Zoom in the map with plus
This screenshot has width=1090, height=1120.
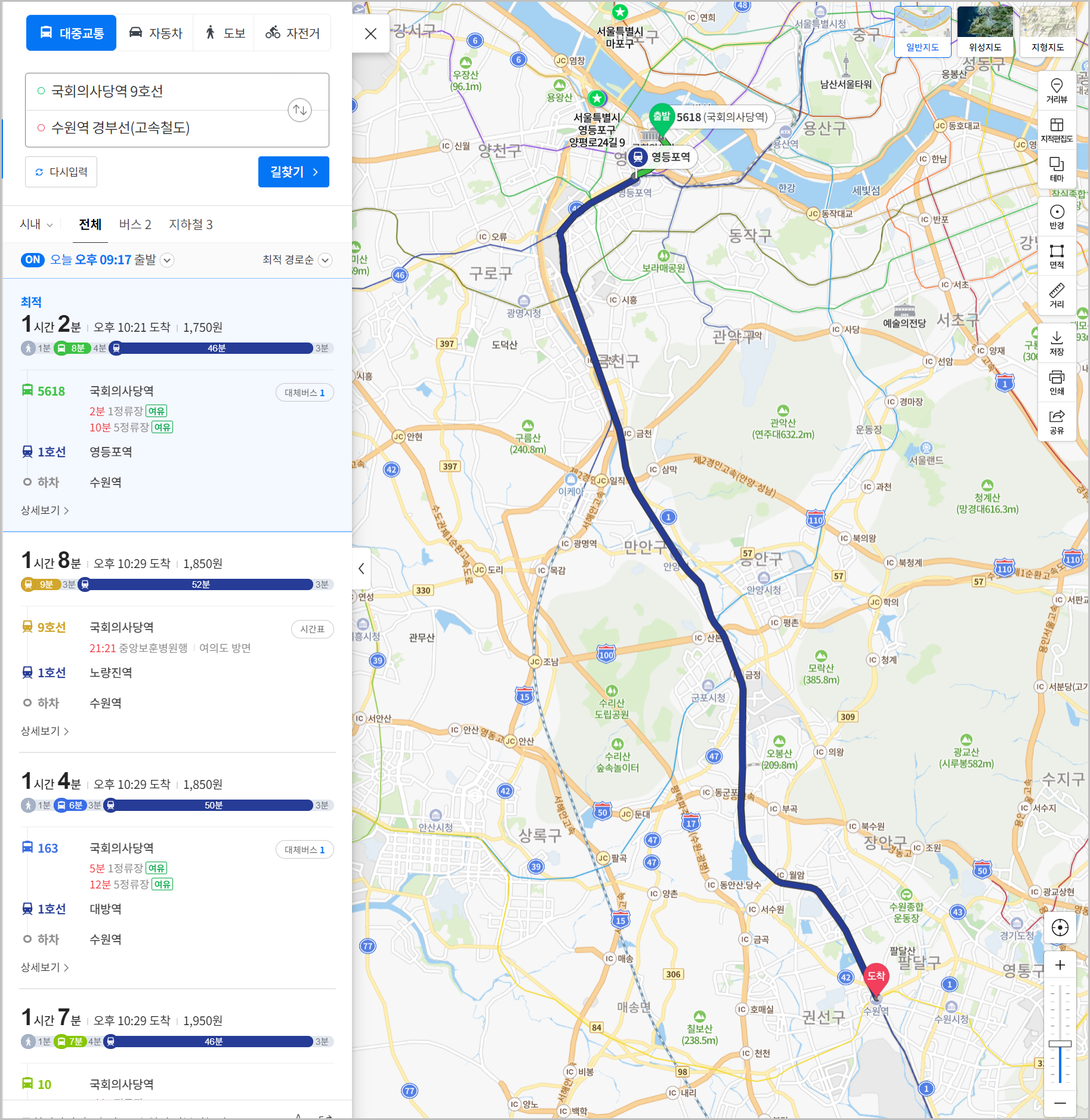pyautogui.click(x=1060, y=965)
